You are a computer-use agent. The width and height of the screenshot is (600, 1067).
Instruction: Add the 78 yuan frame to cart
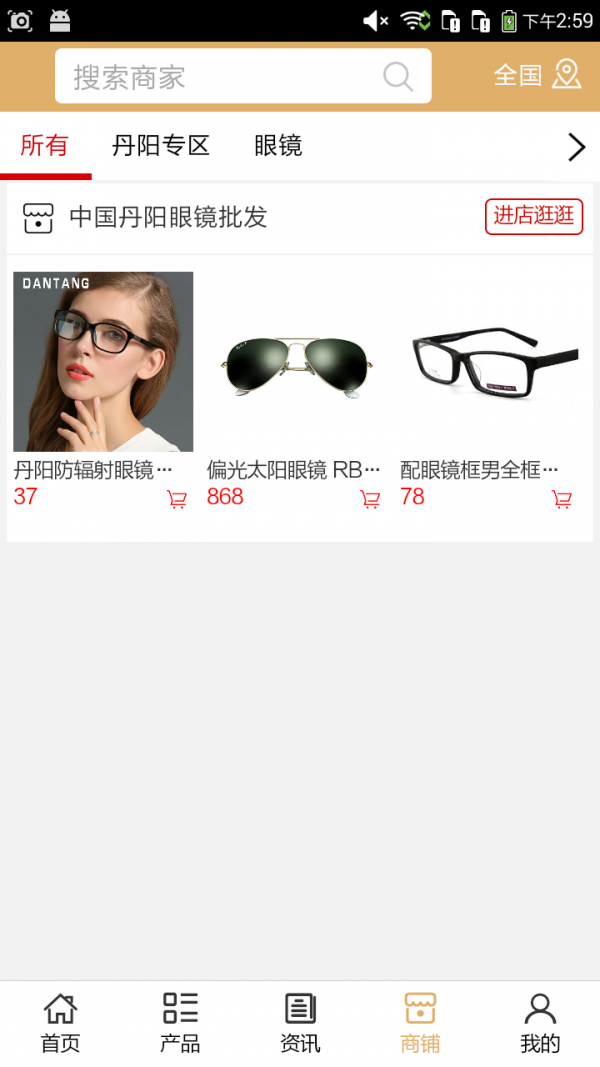point(562,499)
